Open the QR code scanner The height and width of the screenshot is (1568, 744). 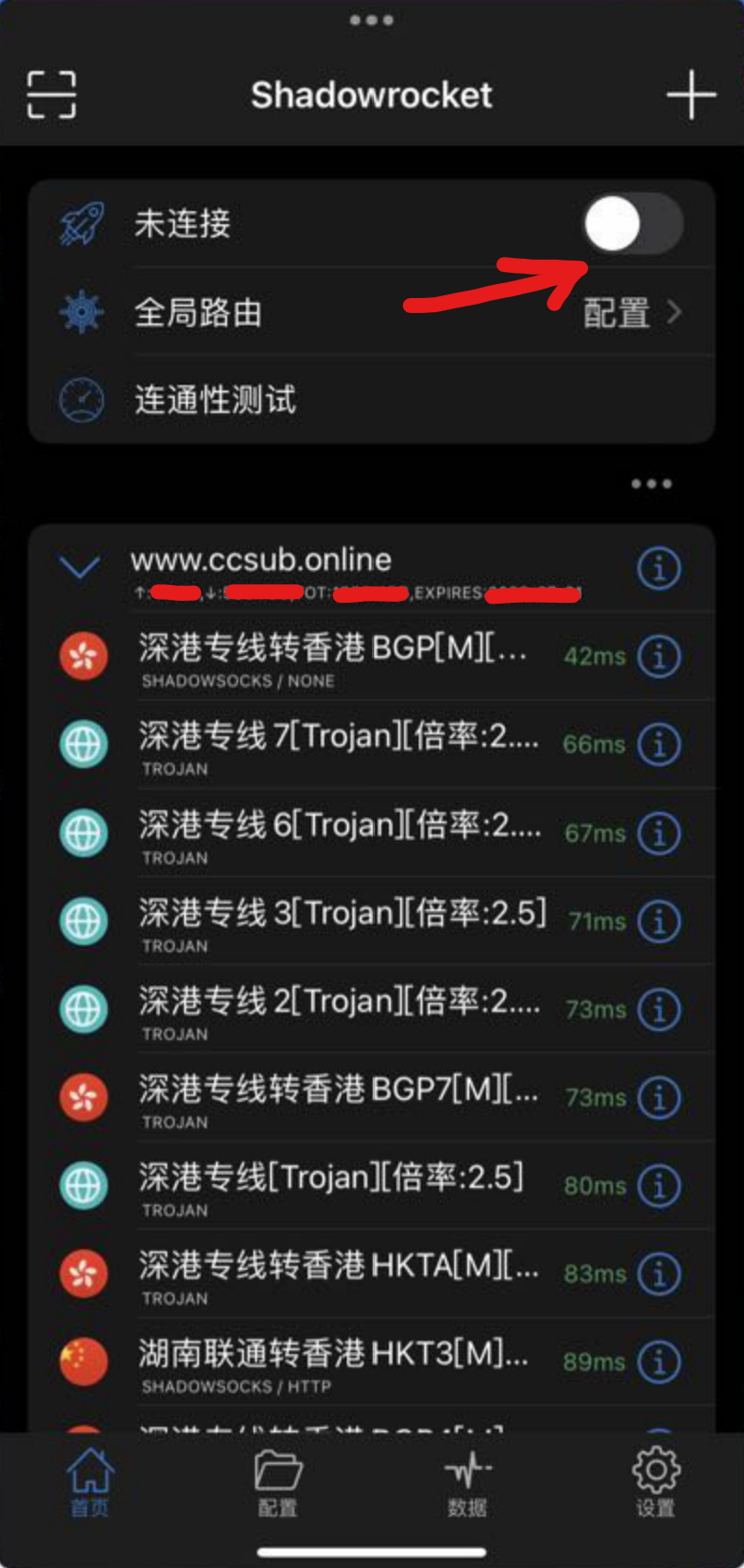tap(51, 94)
